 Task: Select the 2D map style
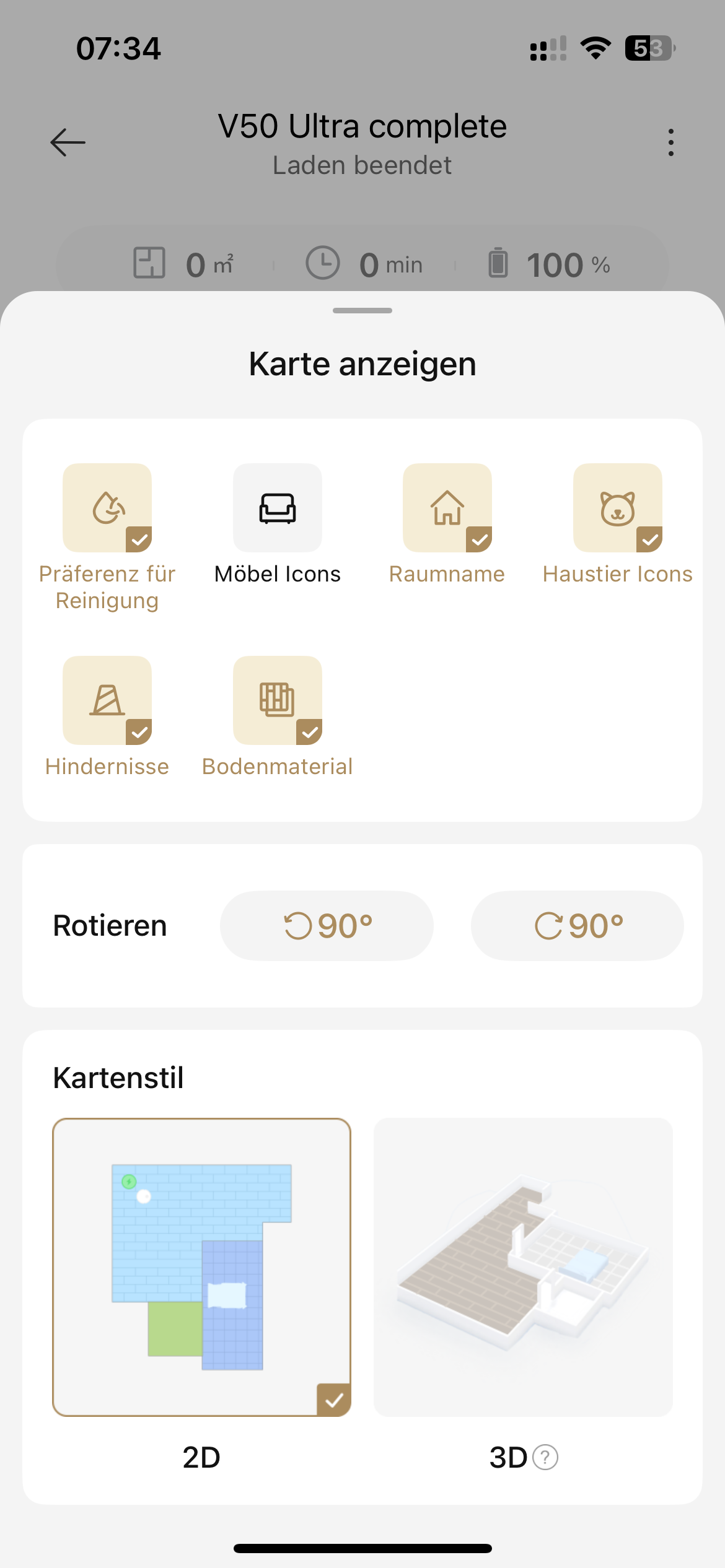tap(202, 1267)
